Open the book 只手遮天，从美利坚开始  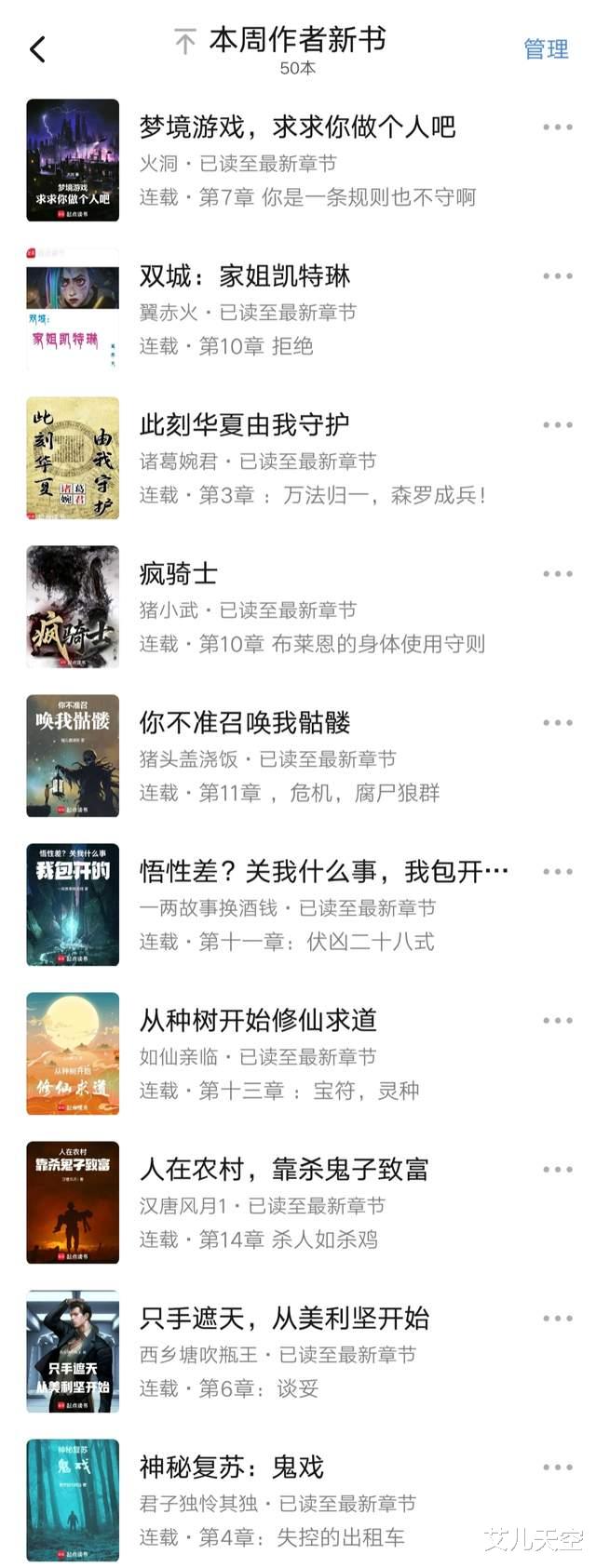pos(284,1318)
